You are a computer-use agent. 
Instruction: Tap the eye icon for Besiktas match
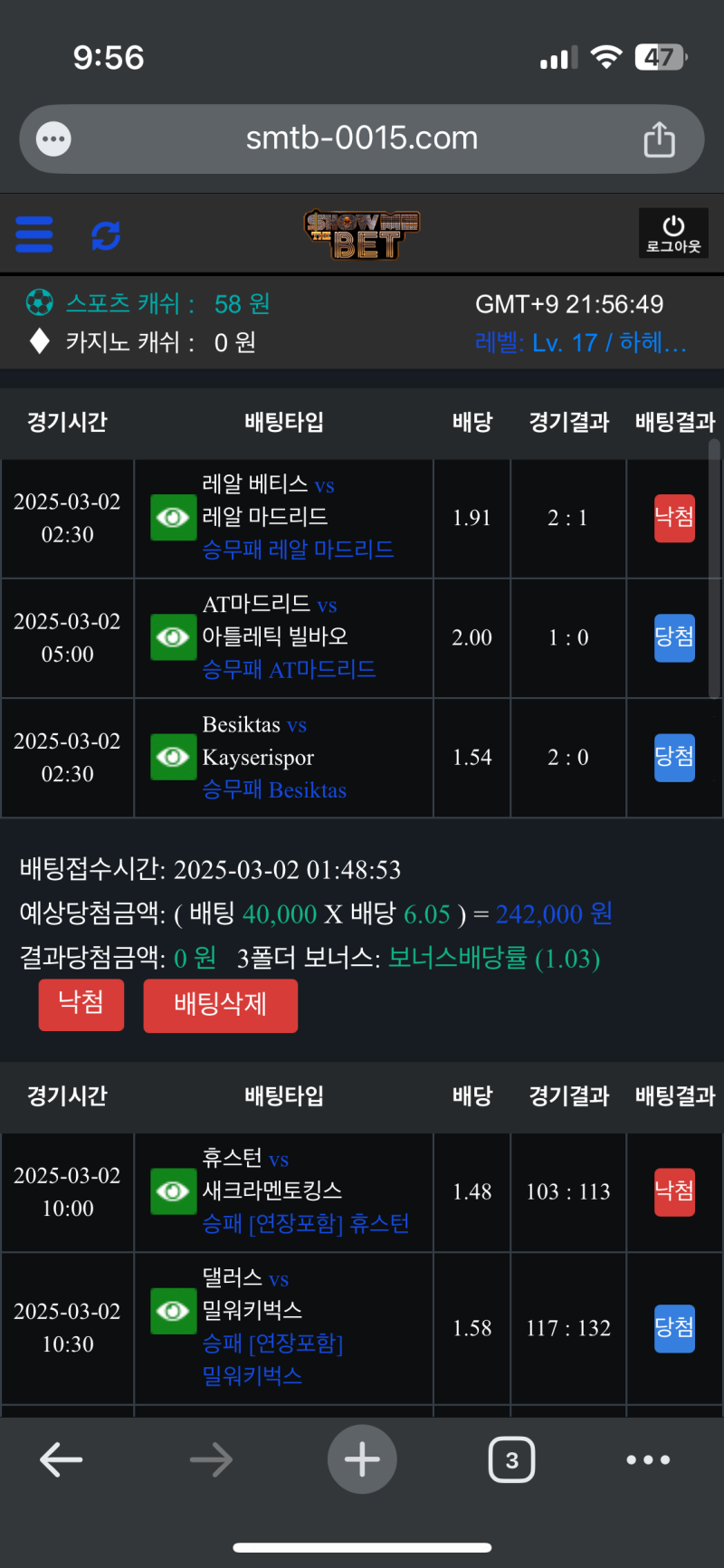tap(173, 757)
